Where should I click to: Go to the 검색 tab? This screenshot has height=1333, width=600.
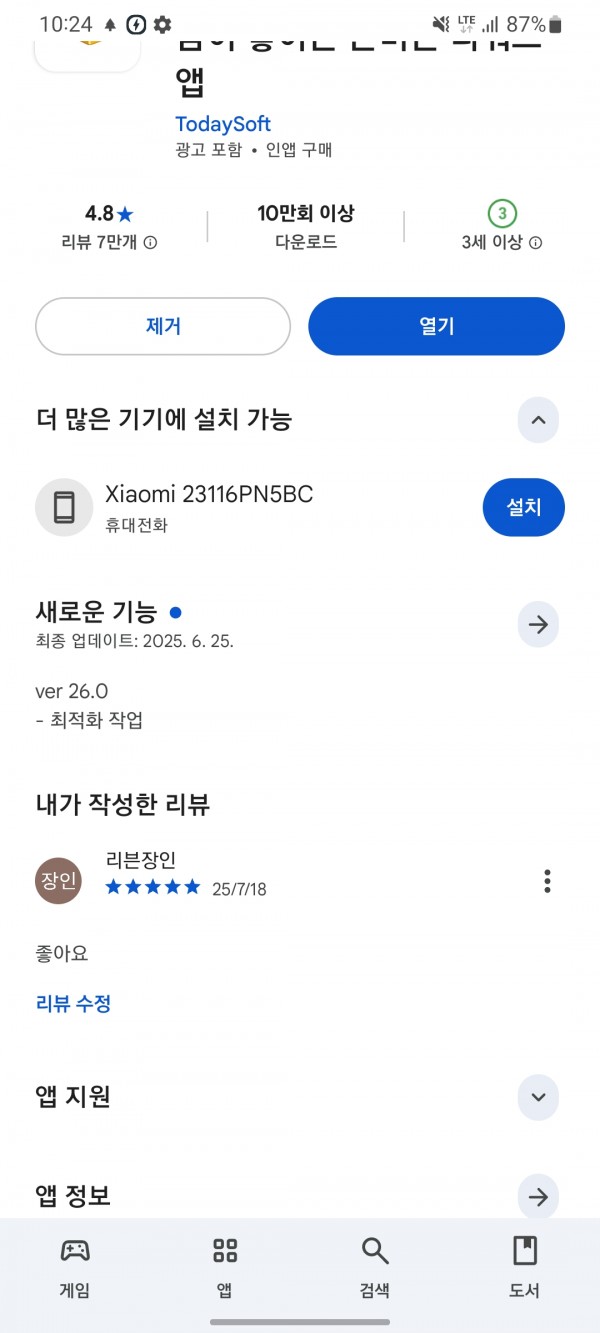click(x=375, y=1266)
